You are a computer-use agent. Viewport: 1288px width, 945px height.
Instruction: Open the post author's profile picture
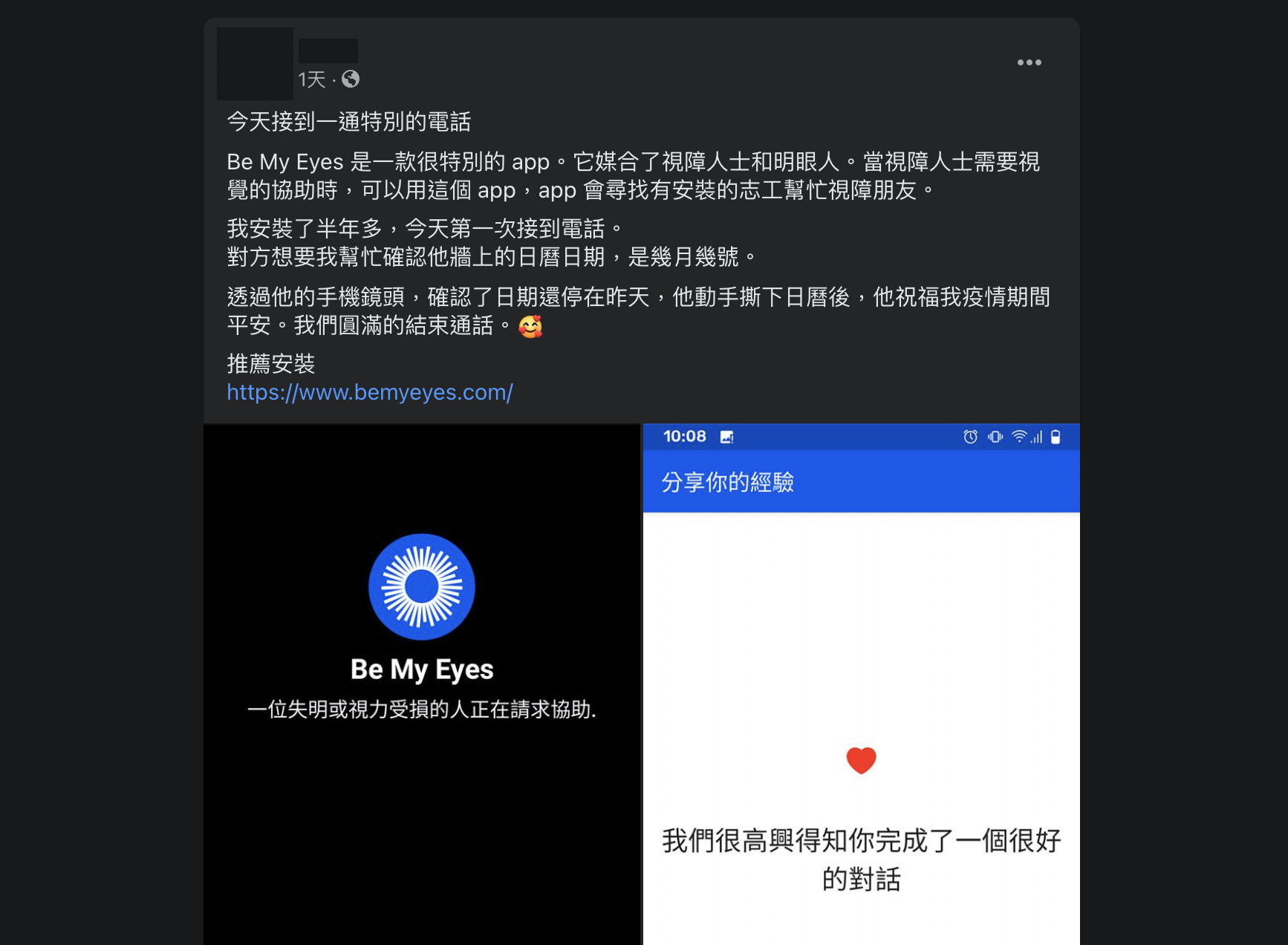click(x=255, y=64)
